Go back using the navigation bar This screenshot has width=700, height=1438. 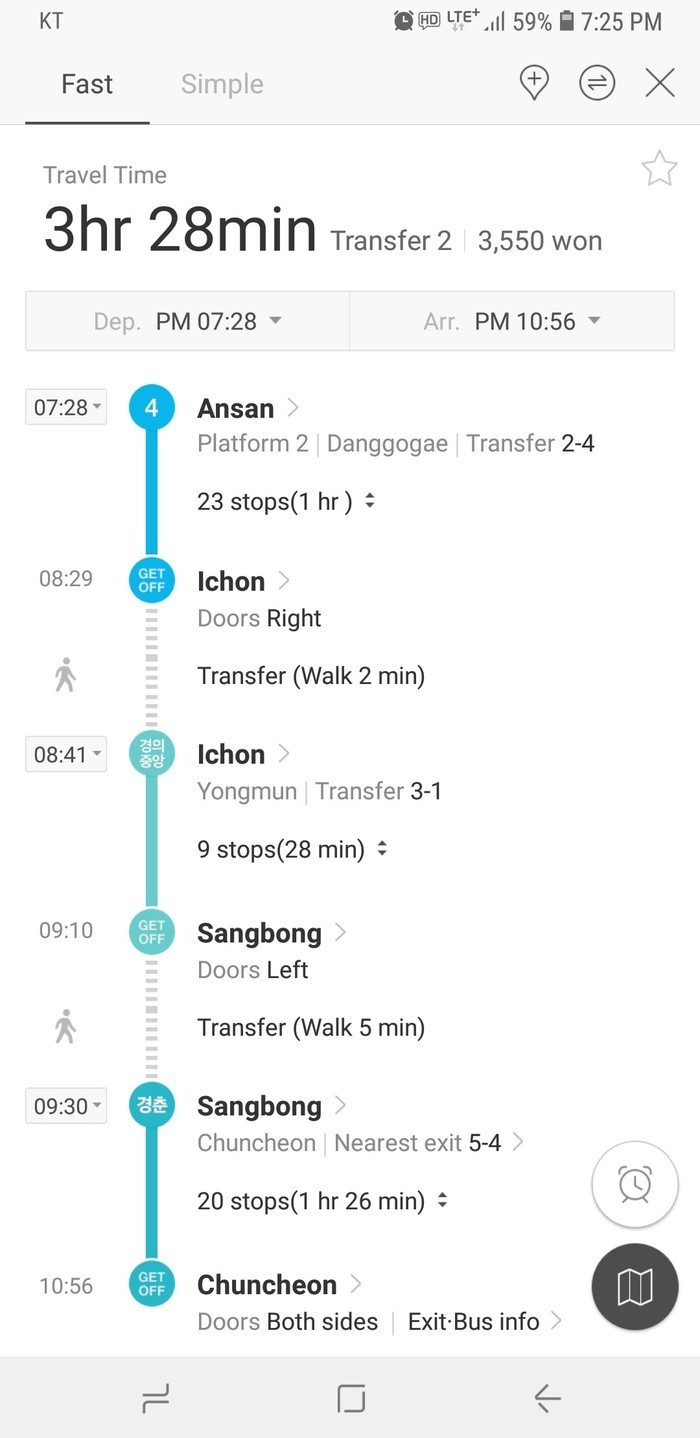[x=546, y=1398]
